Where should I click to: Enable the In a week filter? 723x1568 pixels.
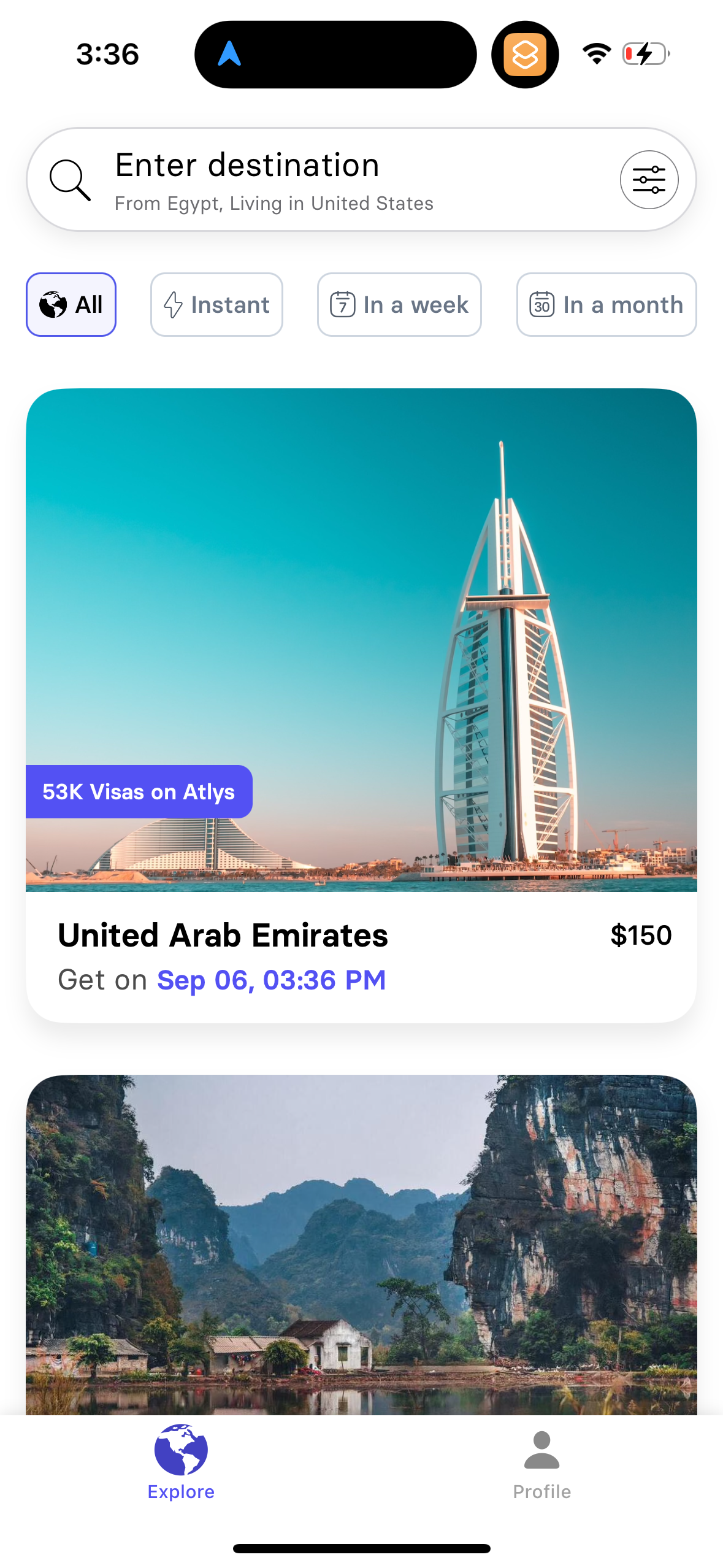399,304
